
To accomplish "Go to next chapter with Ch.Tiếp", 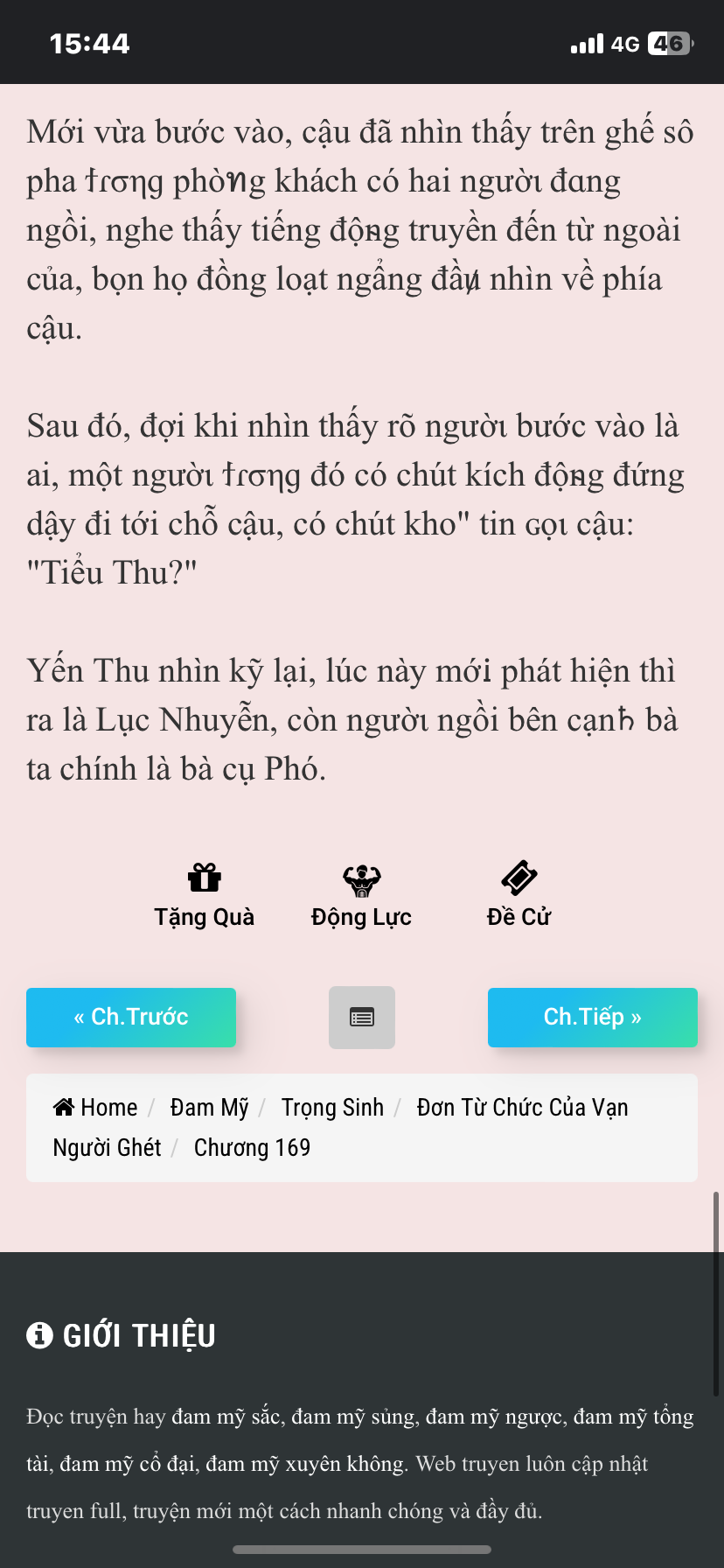I will click(x=593, y=1017).
